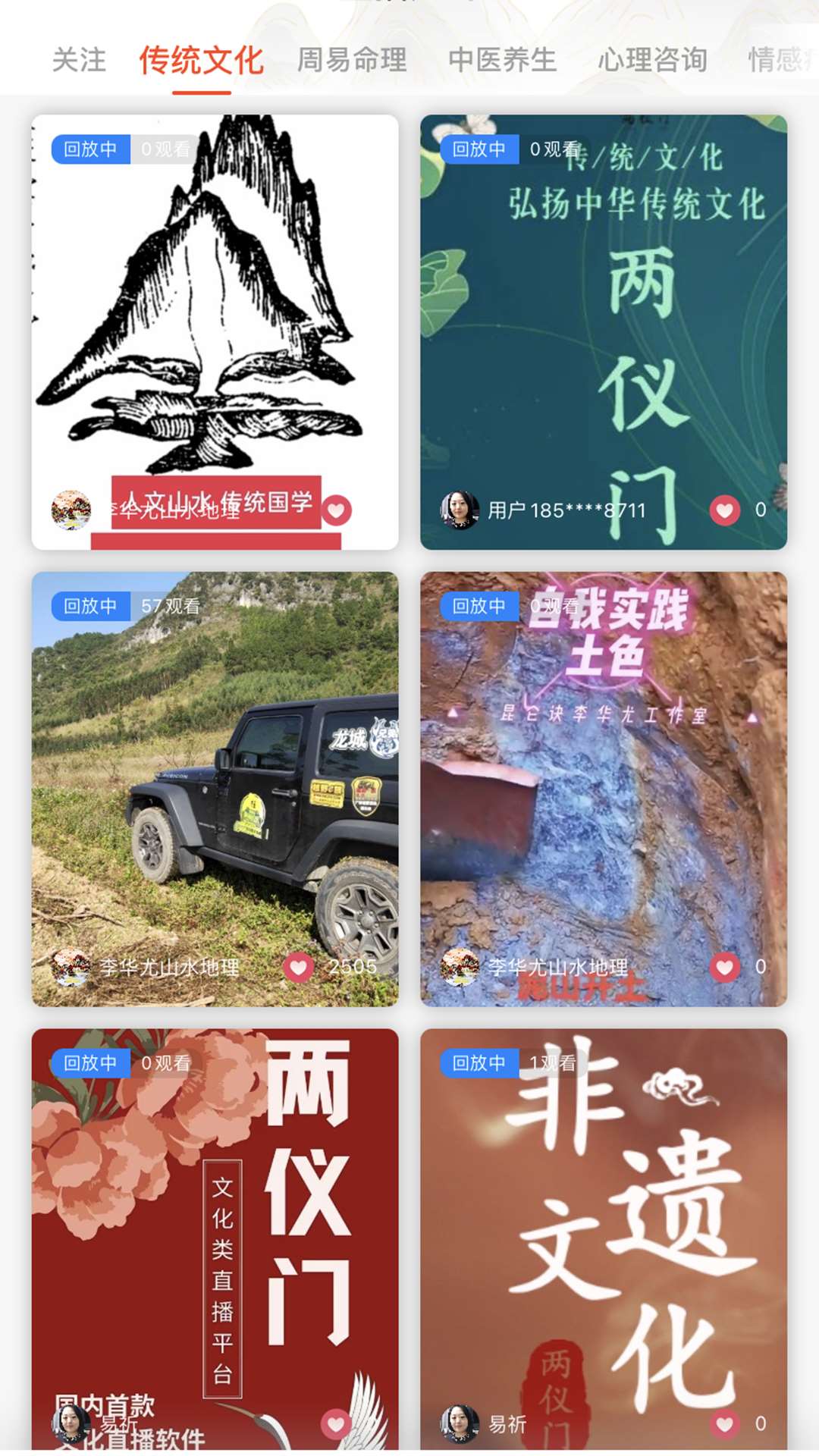Image resolution: width=819 pixels, height=1456 pixels.
Task: Tap the heart on the 自我实践土色 card
Action: click(x=726, y=968)
